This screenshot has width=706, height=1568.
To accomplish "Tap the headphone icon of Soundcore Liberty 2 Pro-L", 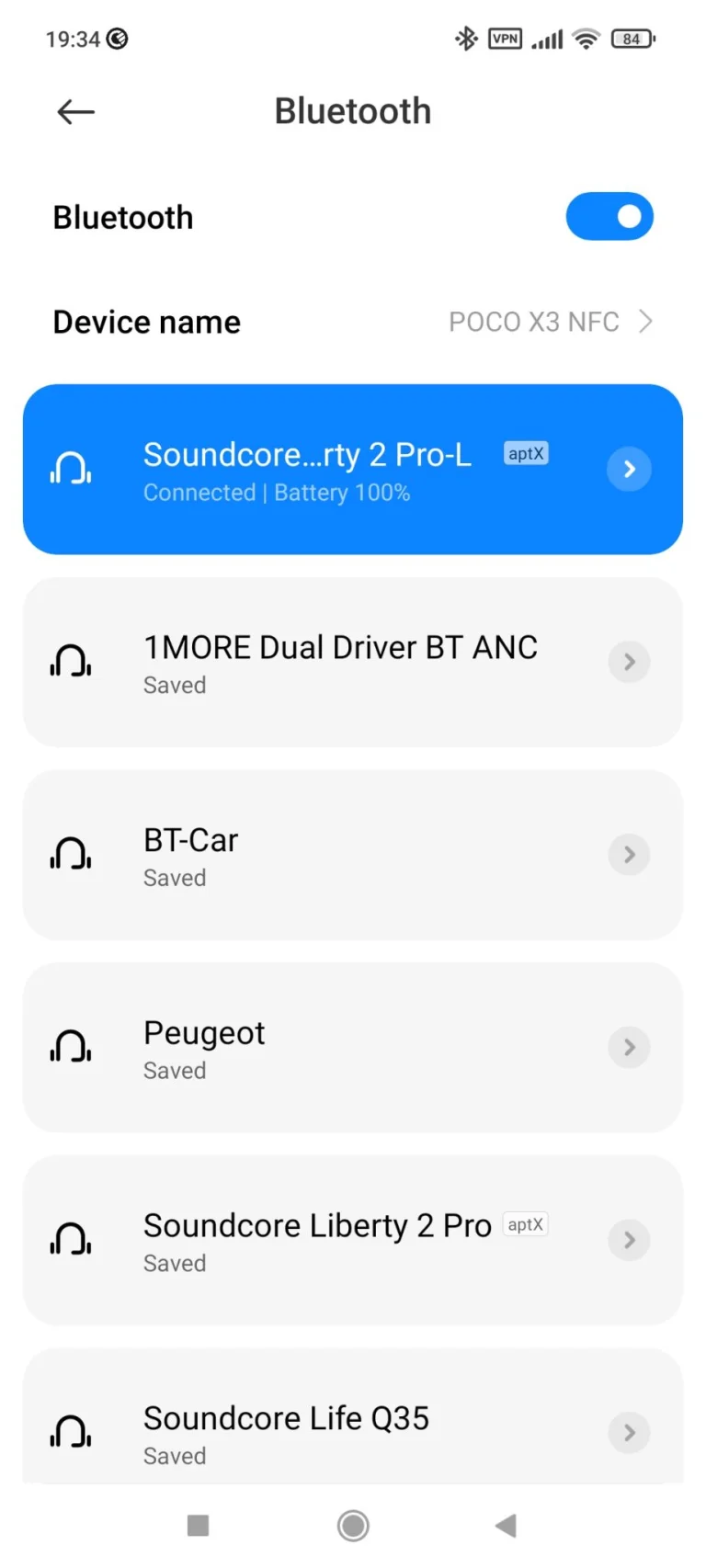I will [71, 469].
